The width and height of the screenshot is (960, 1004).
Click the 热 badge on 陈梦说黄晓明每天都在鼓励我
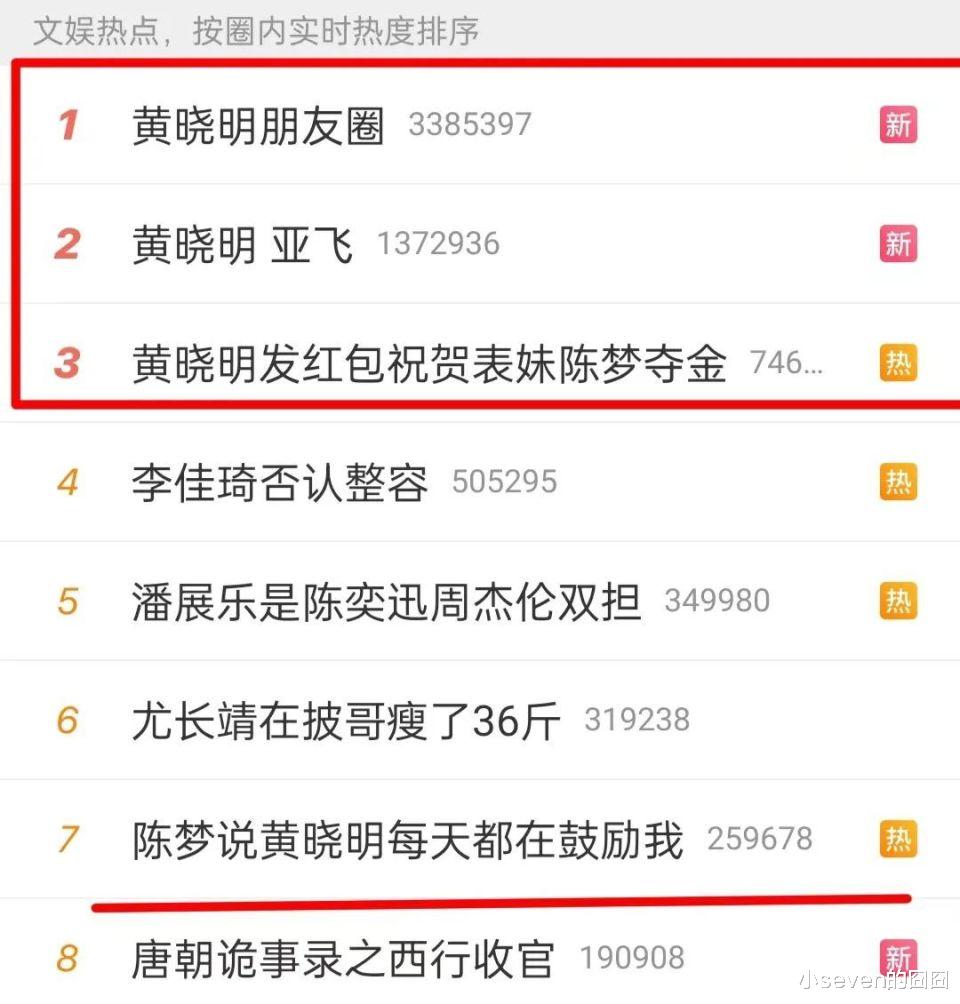pos(897,839)
